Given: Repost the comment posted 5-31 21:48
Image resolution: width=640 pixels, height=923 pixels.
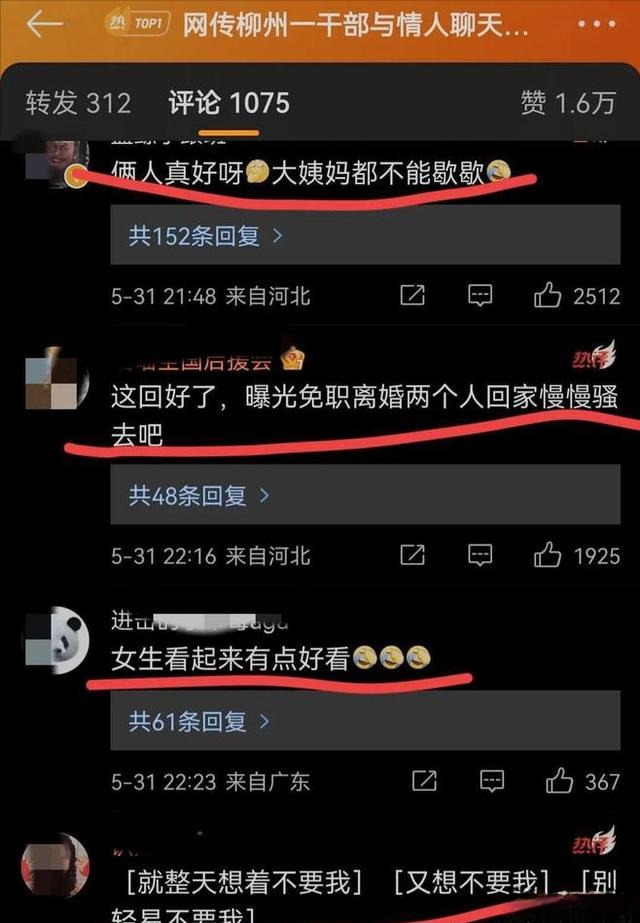Looking at the screenshot, I should click(412, 296).
